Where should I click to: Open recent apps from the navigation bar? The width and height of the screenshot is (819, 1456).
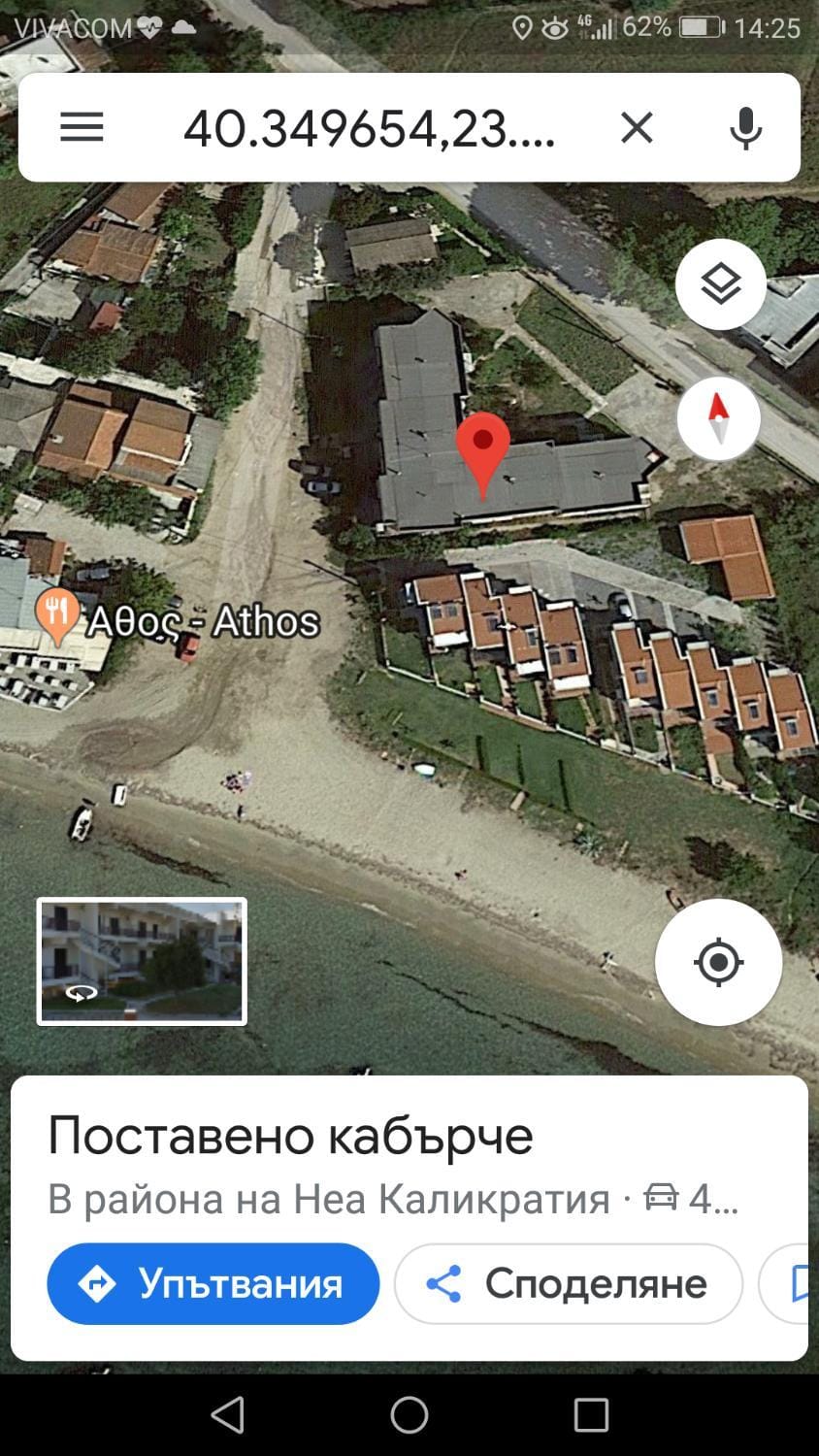(x=590, y=1415)
